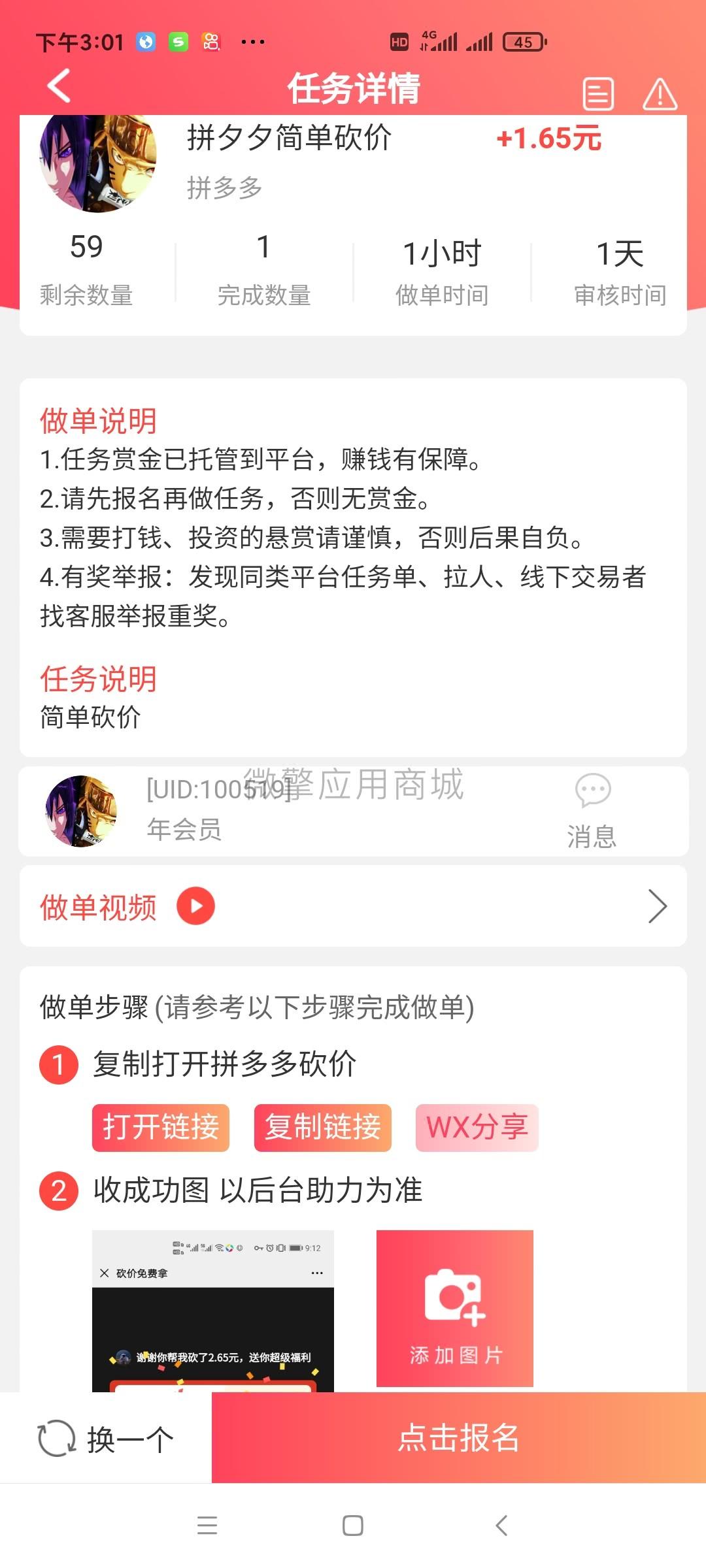706x1568 pixels.
Task: Share via the WX分享 button
Action: click(477, 1127)
